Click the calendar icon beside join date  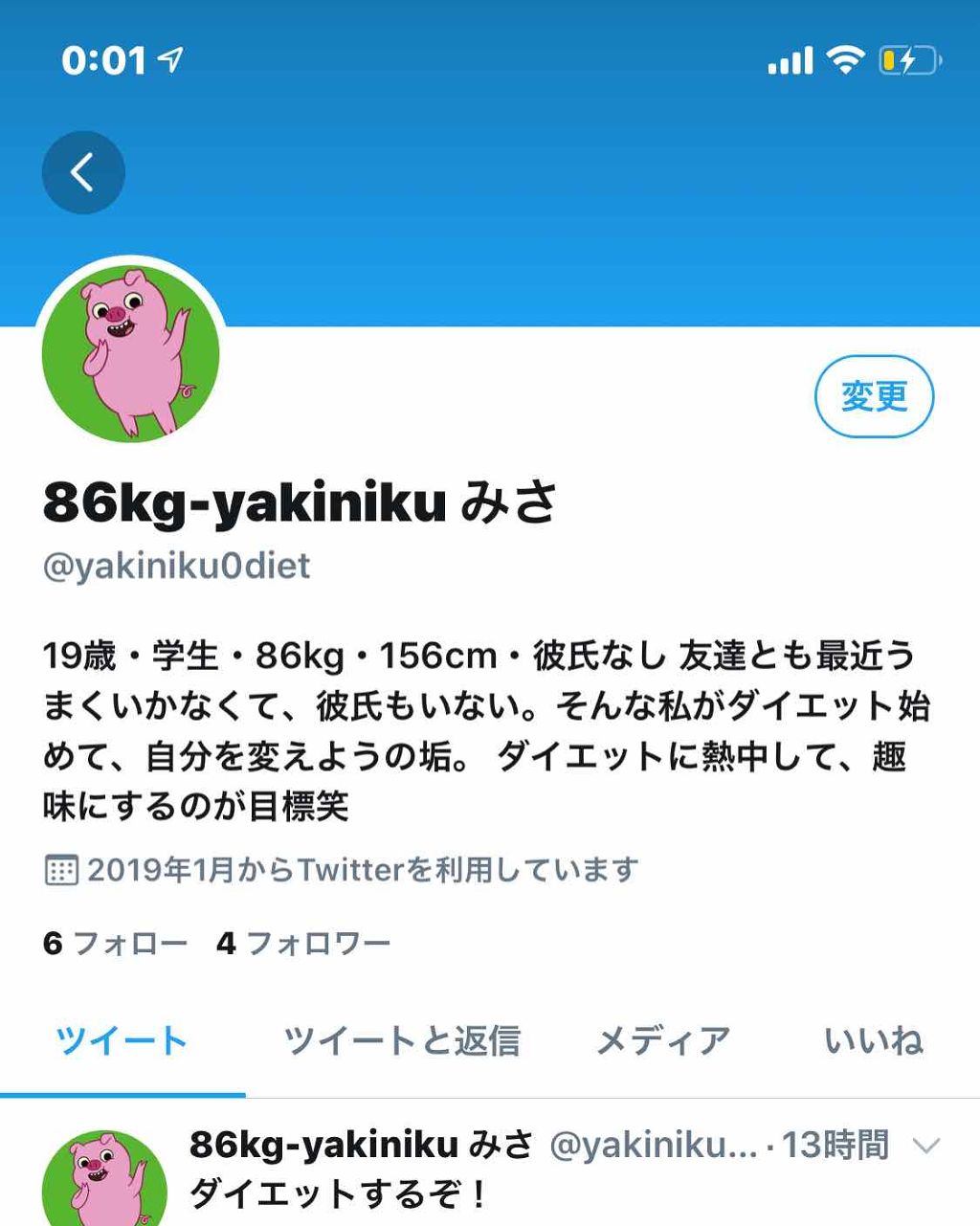pyautogui.click(x=59, y=870)
